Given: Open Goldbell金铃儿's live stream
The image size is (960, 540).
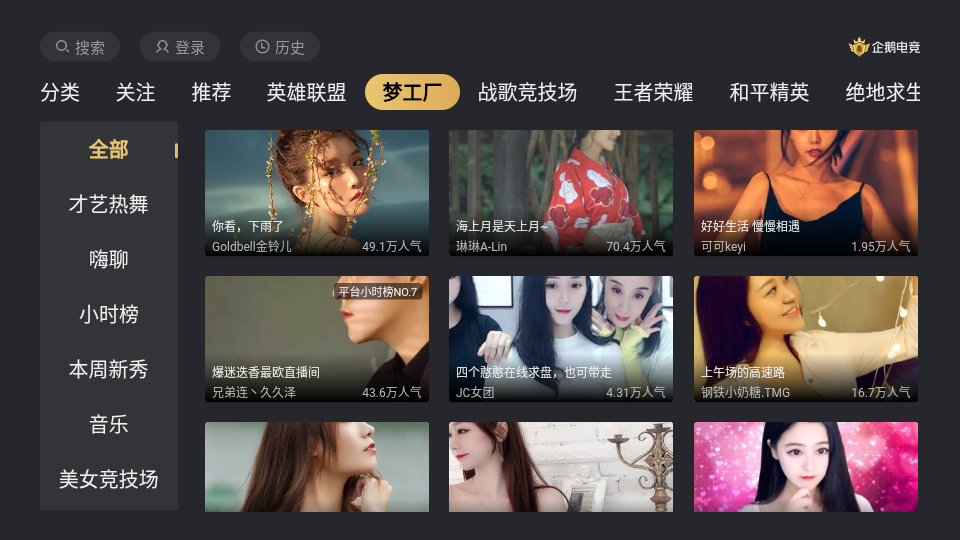Looking at the screenshot, I should pyautogui.click(x=317, y=193).
